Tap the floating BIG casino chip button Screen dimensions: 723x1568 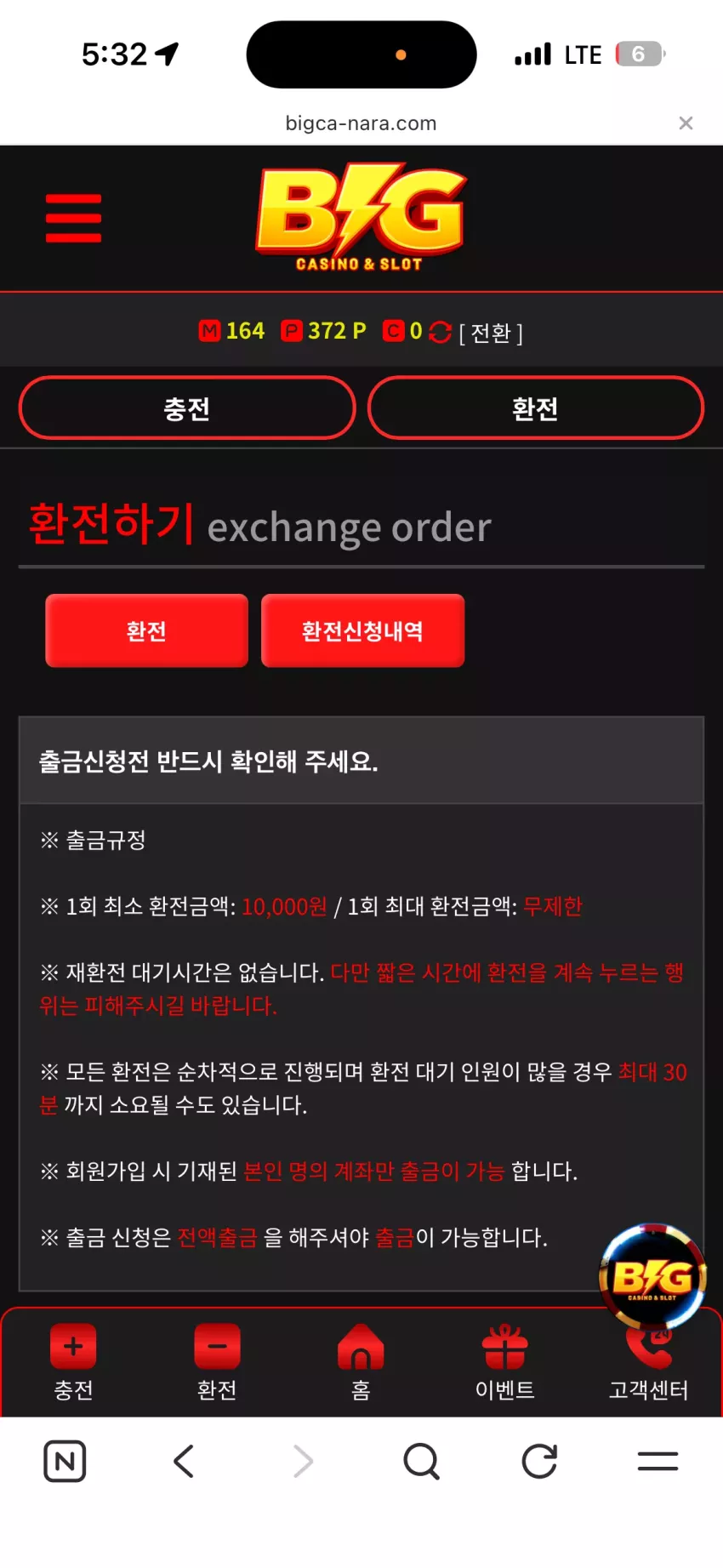click(653, 1276)
